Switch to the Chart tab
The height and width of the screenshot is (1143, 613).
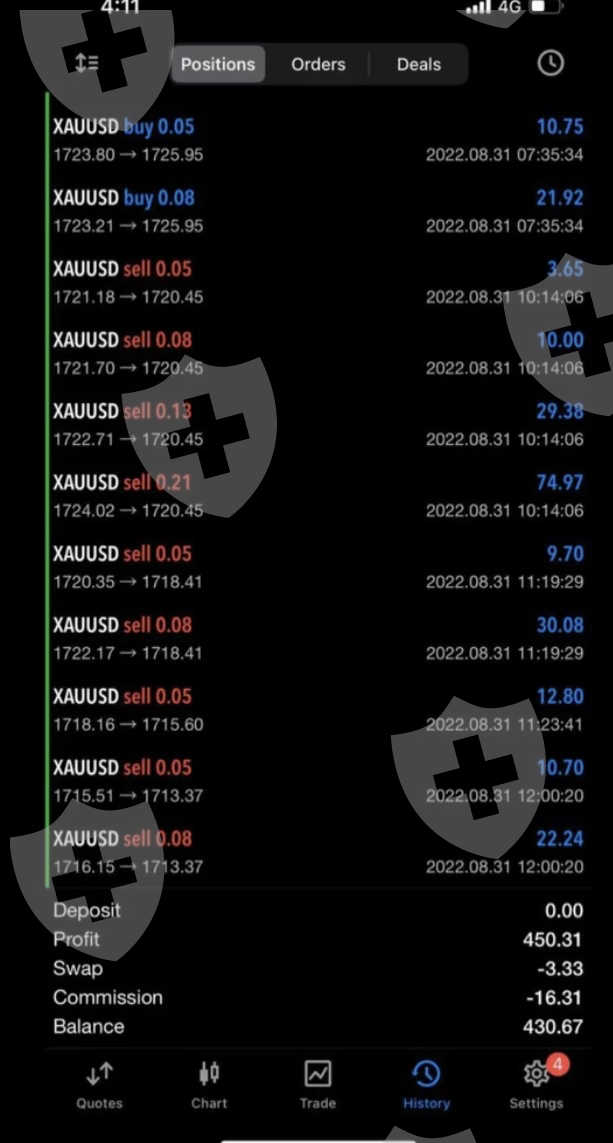click(209, 1084)
